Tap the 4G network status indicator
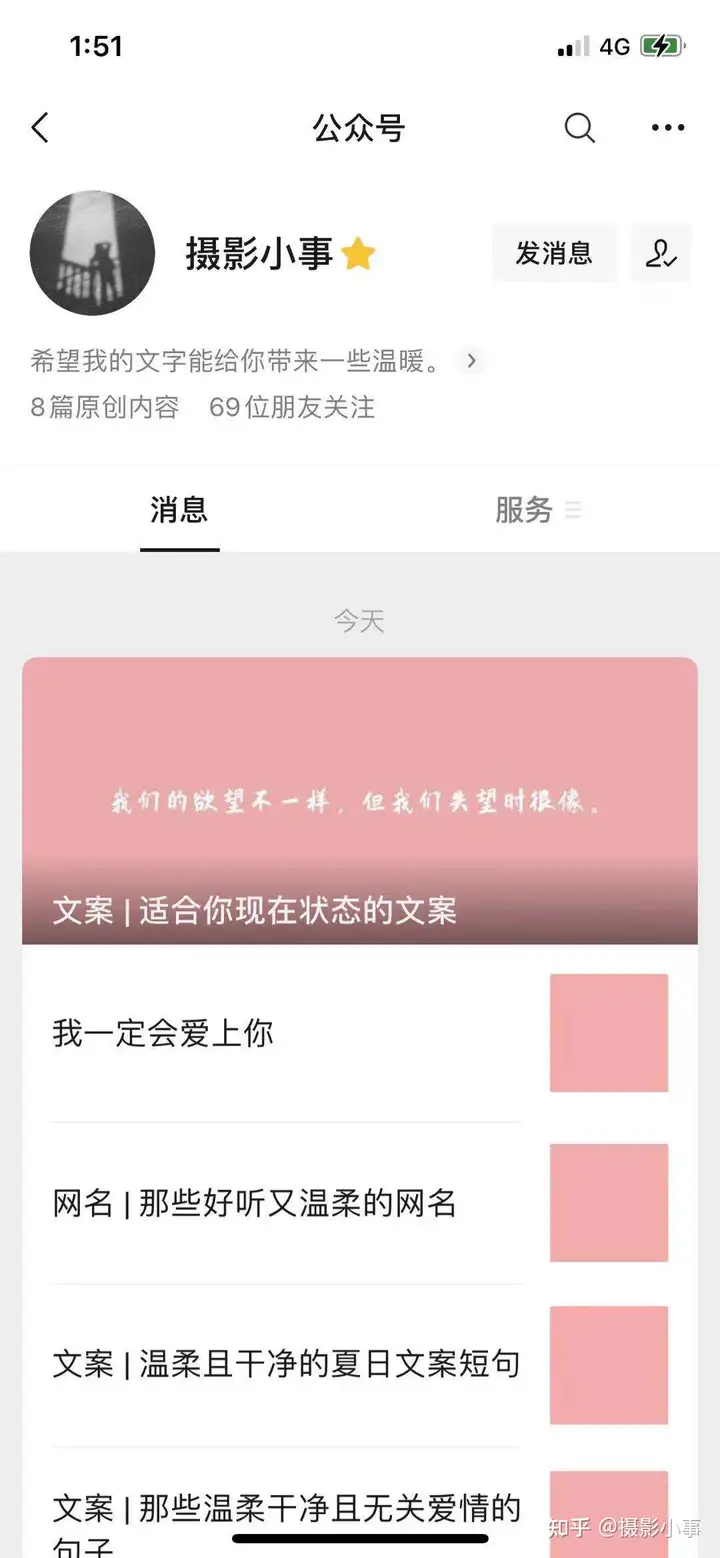The width and height of the screenshot is (720, 1558). 613,45
